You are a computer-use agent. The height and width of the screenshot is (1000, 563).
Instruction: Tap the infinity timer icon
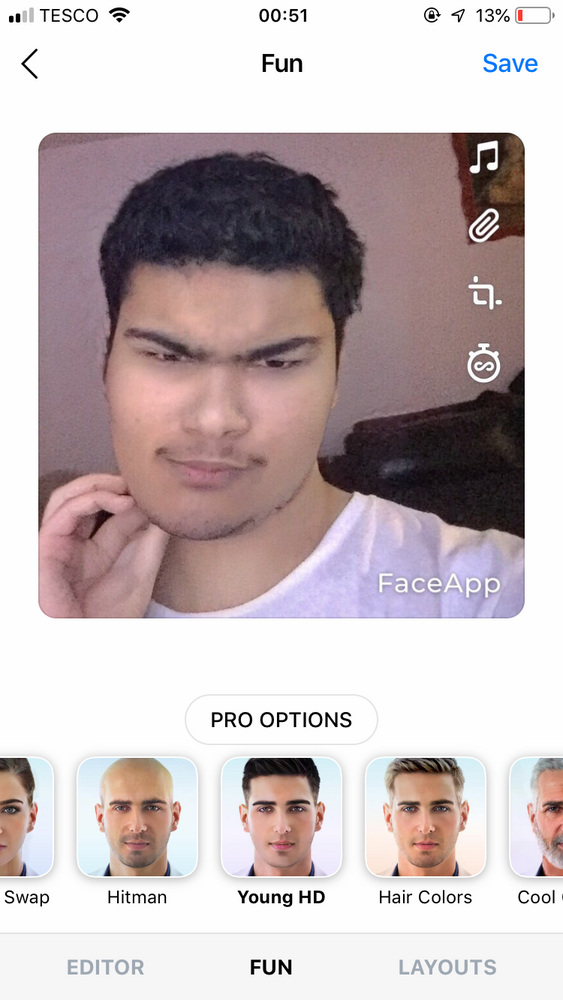[x=485, y=364]
